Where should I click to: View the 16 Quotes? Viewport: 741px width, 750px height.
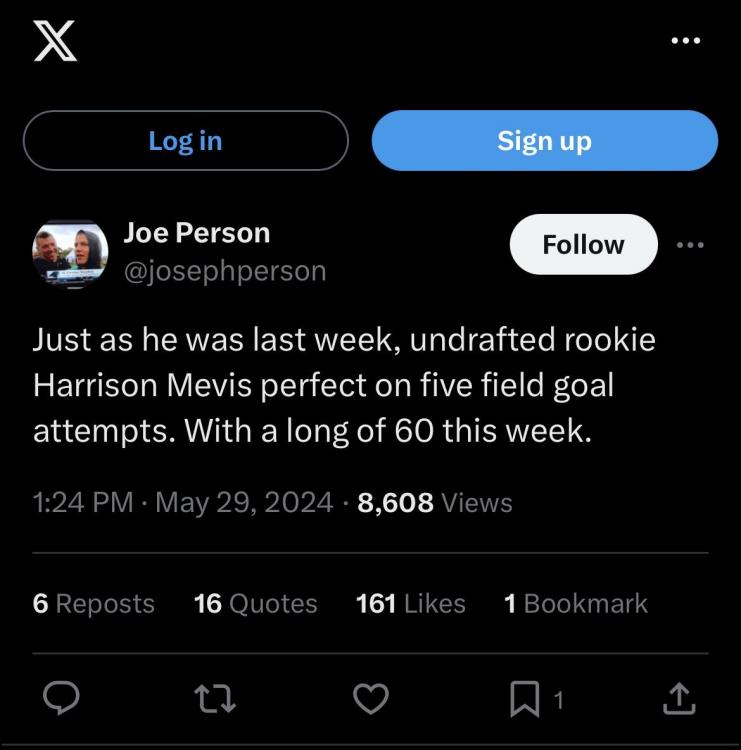(255, 604)
